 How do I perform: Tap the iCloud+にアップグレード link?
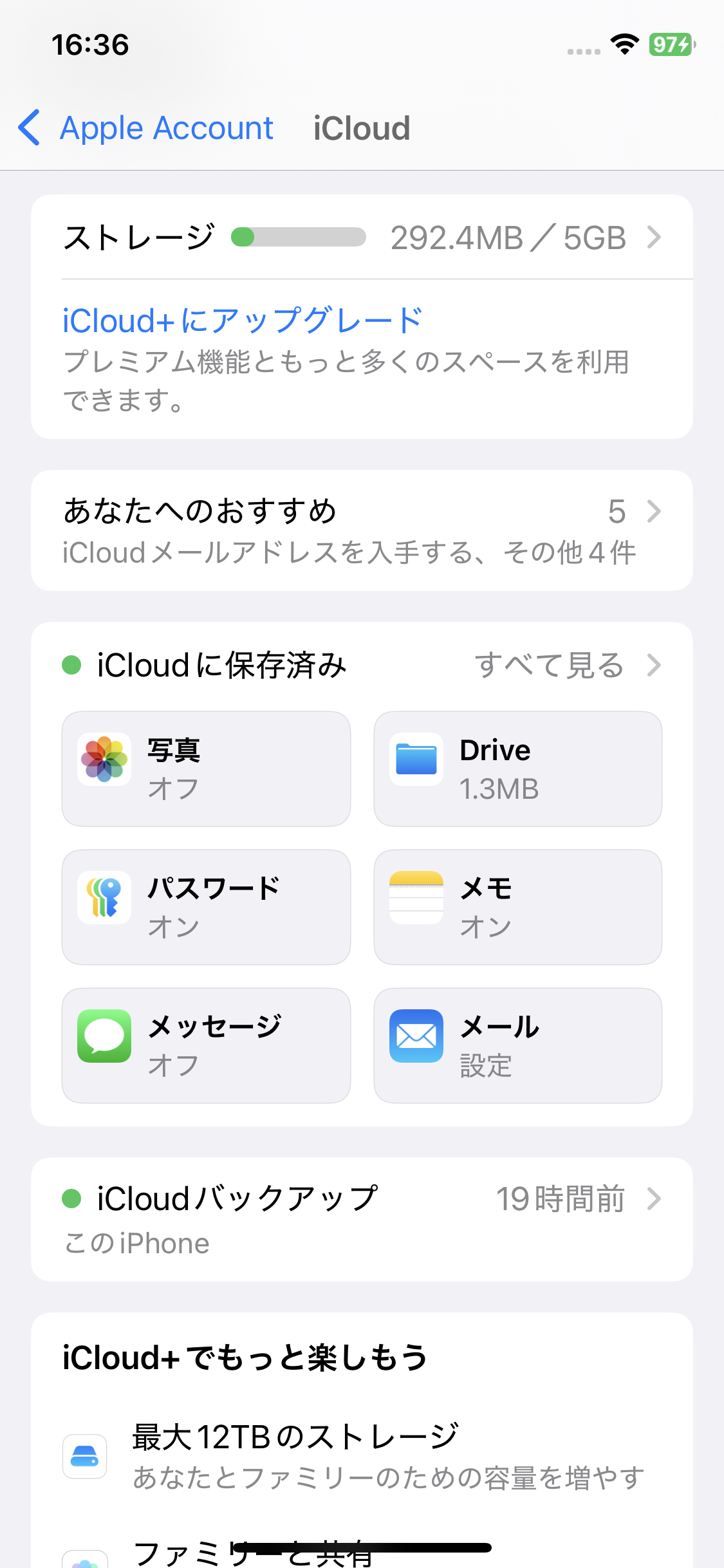point(242,321)
